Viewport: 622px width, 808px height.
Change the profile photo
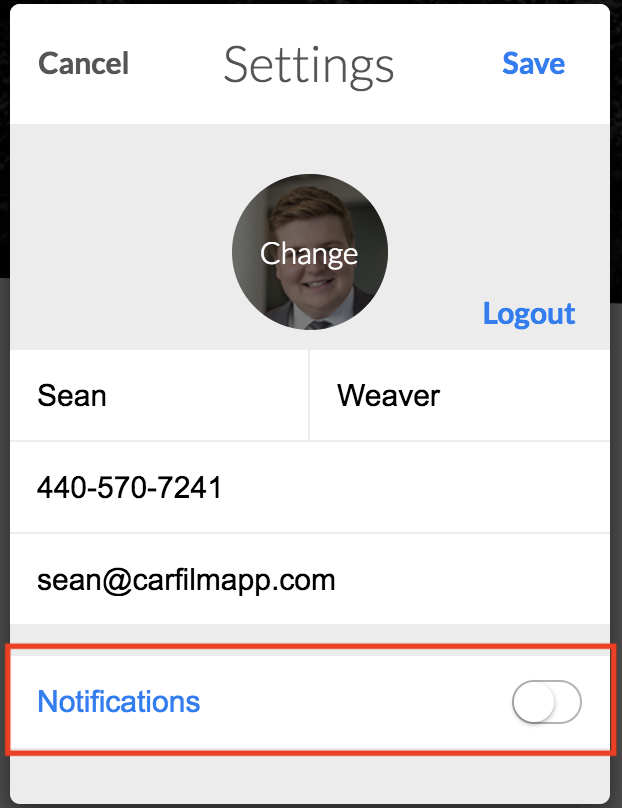pos(309,252)
